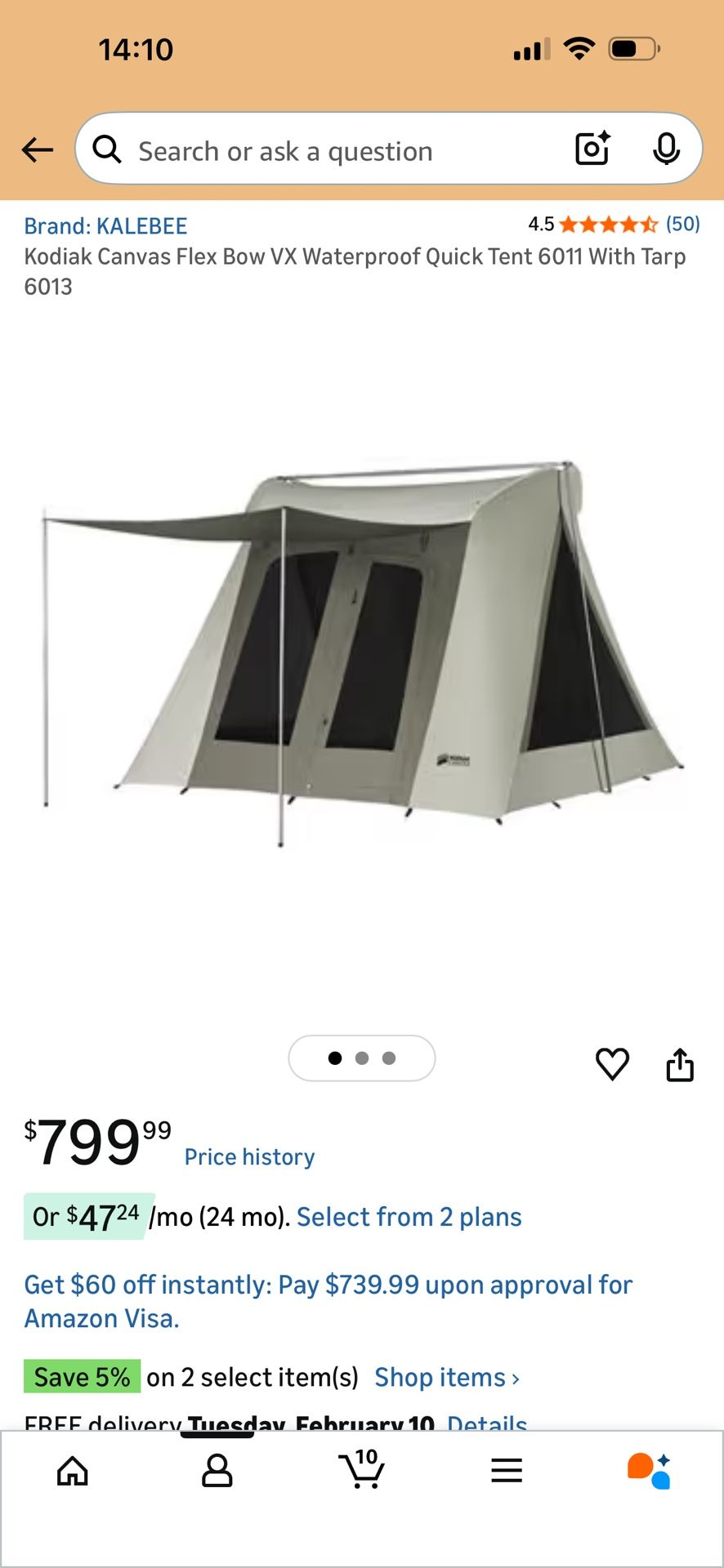Open the hamburger menu tab
Screen dimensions: 724x1568
(x=507, y=1471)
